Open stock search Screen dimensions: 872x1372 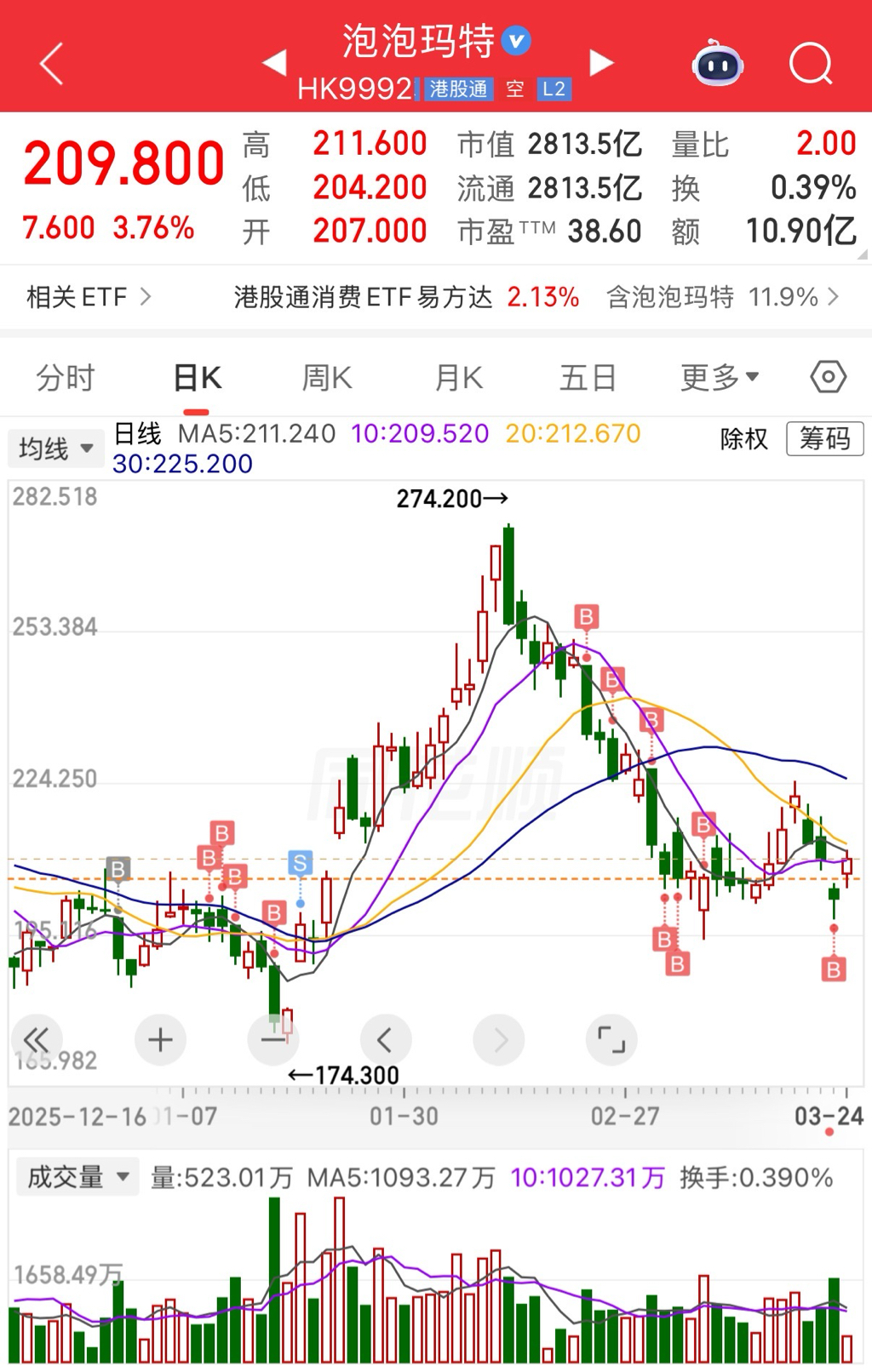pyautogui.click(x=810, y=64)
